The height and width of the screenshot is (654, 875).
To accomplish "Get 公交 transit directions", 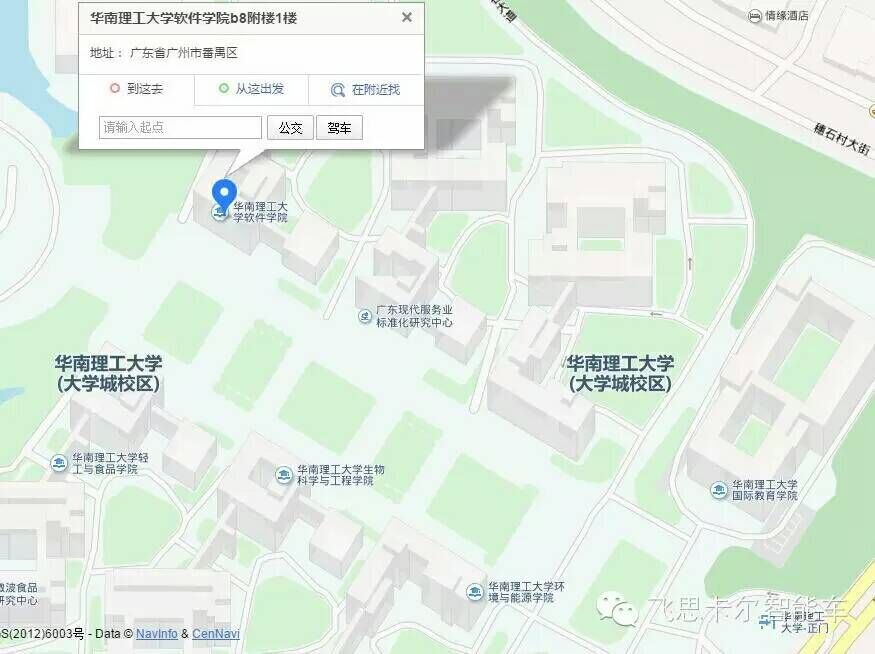I will pos(291,128).
